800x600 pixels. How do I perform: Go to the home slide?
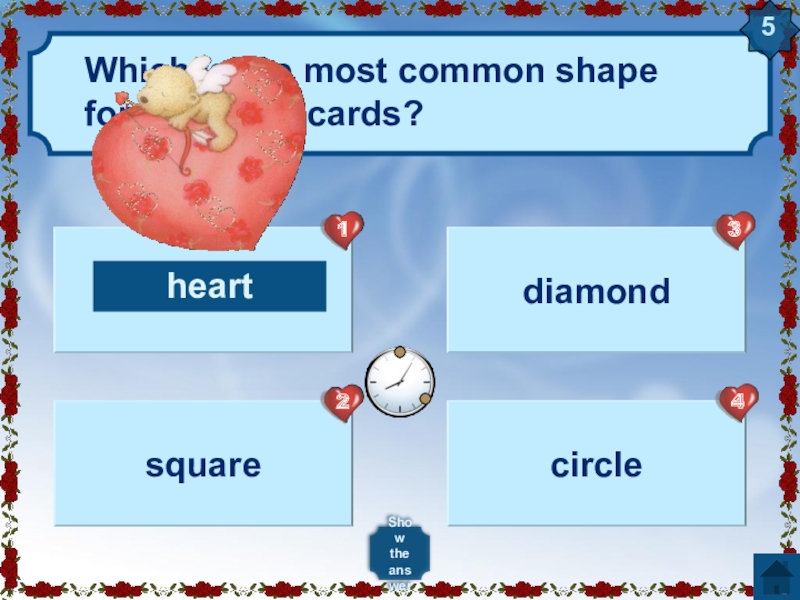click(x=773, y=578)
